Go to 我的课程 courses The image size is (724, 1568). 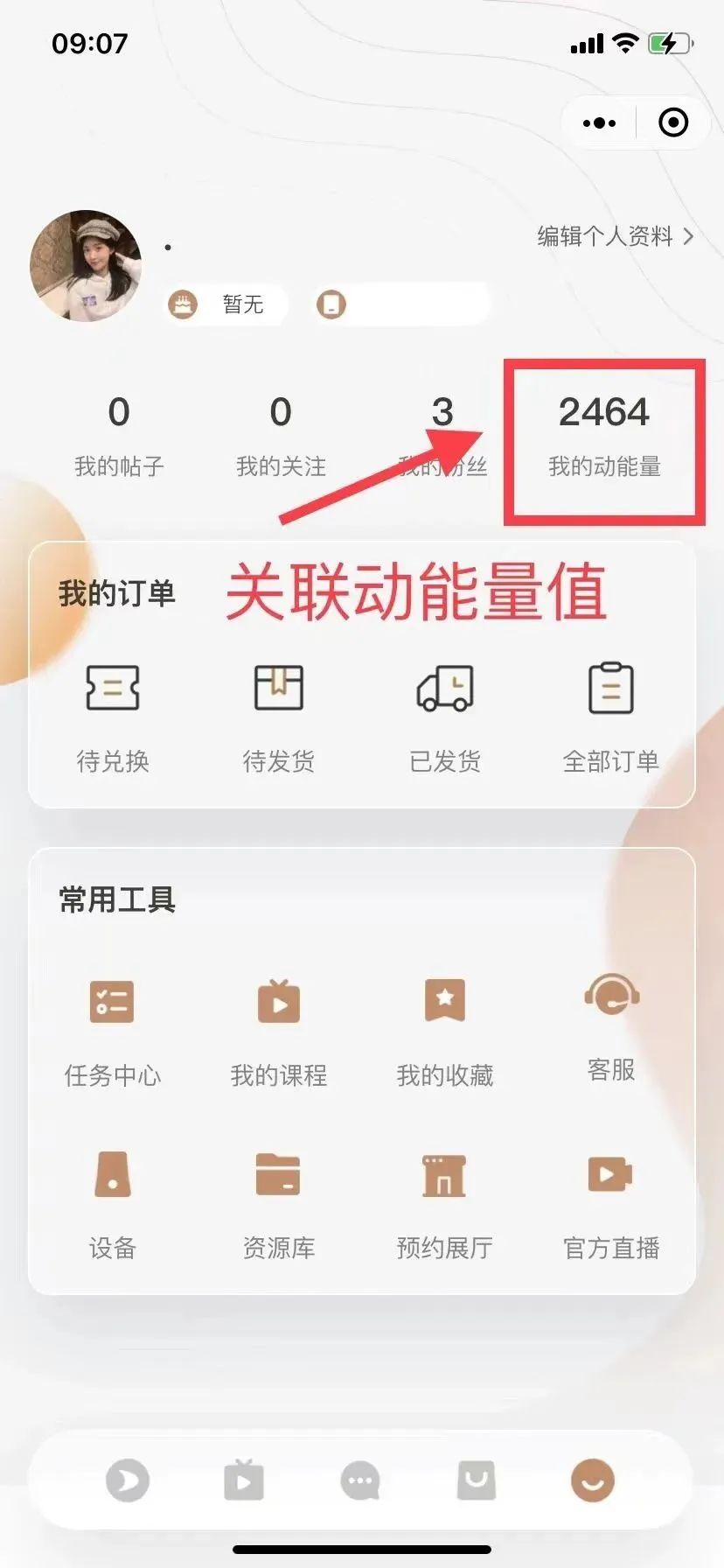(279, 1031)
